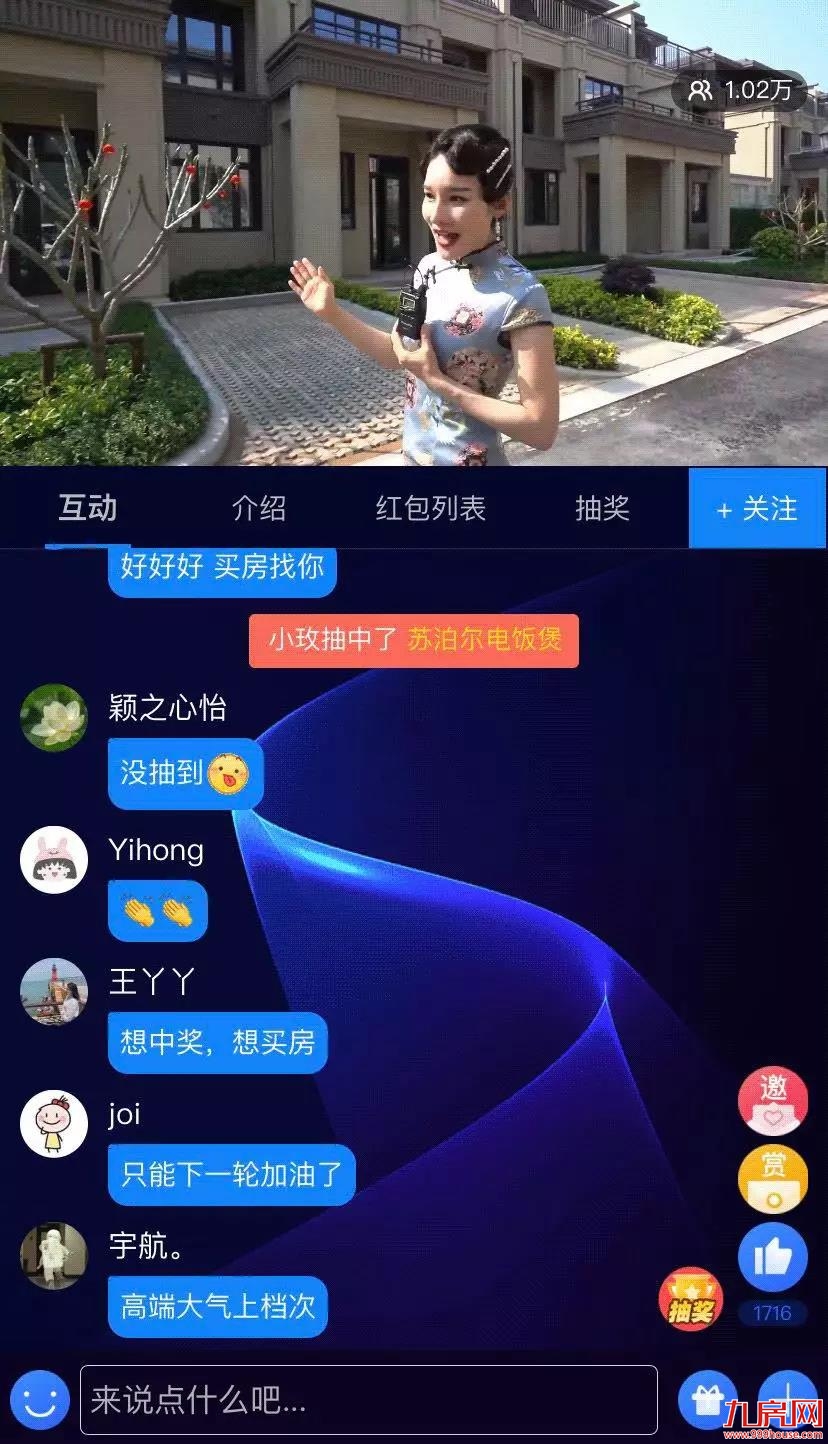Viewport: 828px width, 1444px height.
Task: Tap the red 邀 invite icon
Action: pyautogui.click(x=772, y=1100)
